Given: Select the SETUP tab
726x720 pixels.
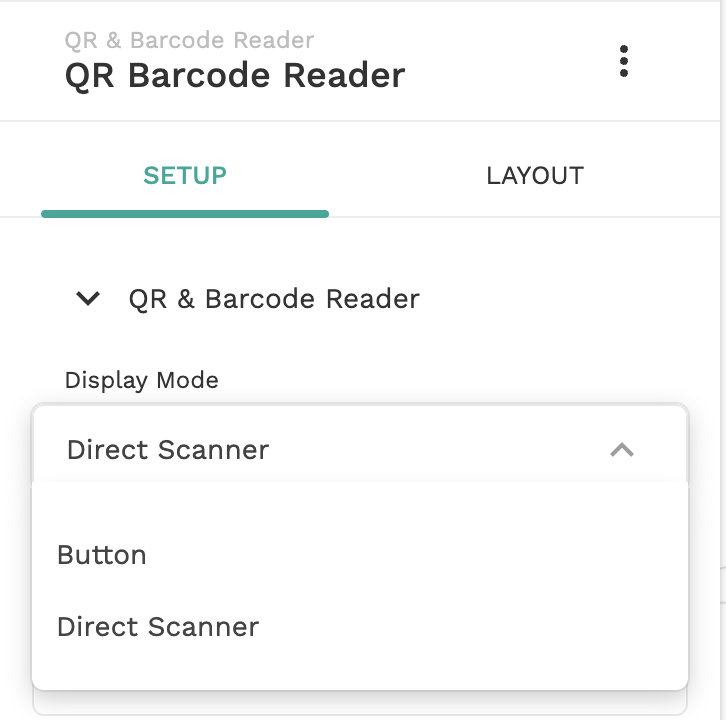Looking at the screenshot, I should click(185, 176).
